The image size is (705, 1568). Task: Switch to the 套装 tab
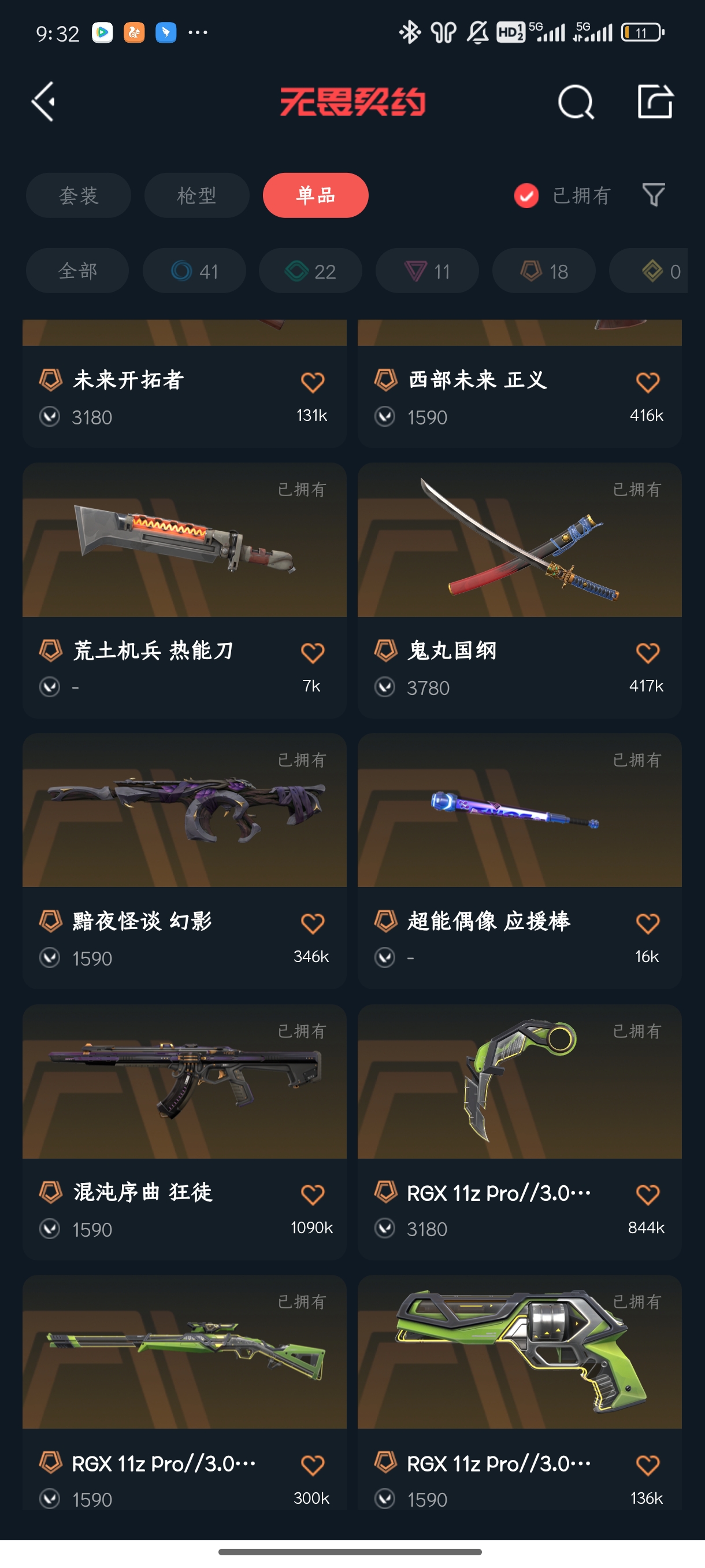point(79,195)
